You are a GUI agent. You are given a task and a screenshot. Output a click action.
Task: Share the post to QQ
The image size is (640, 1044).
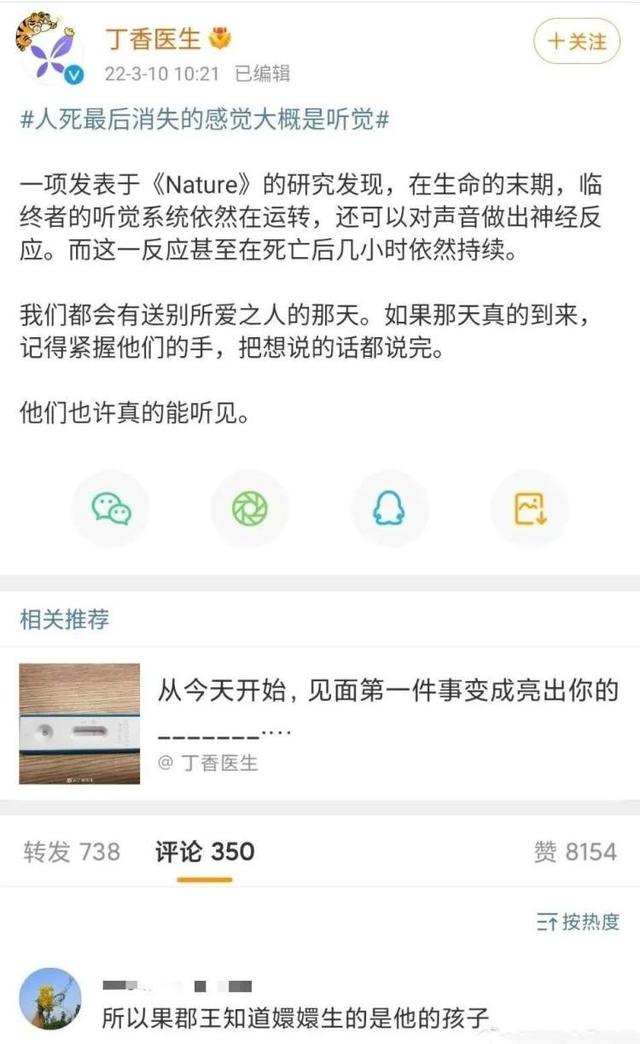388,509
